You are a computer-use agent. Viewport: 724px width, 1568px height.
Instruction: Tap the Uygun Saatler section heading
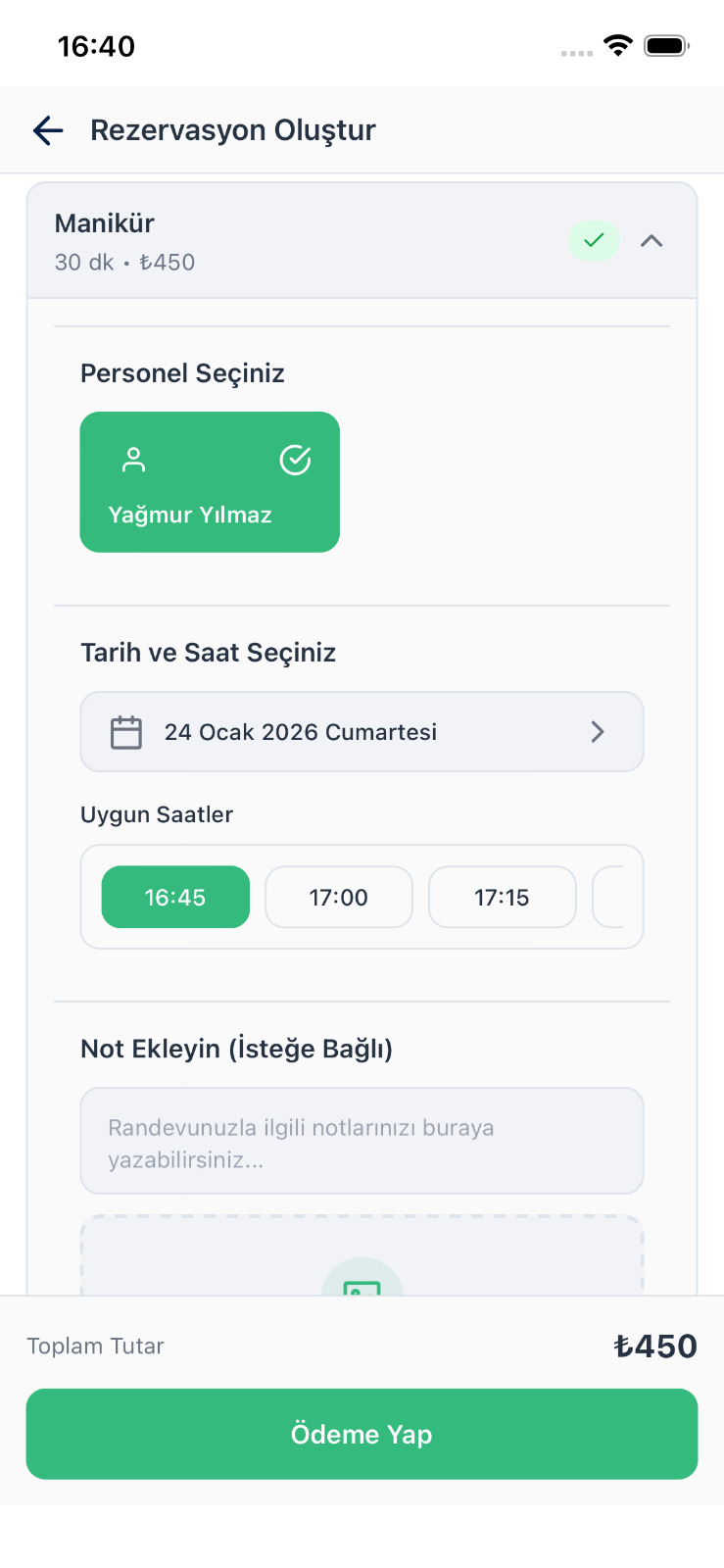coord(157,813)
